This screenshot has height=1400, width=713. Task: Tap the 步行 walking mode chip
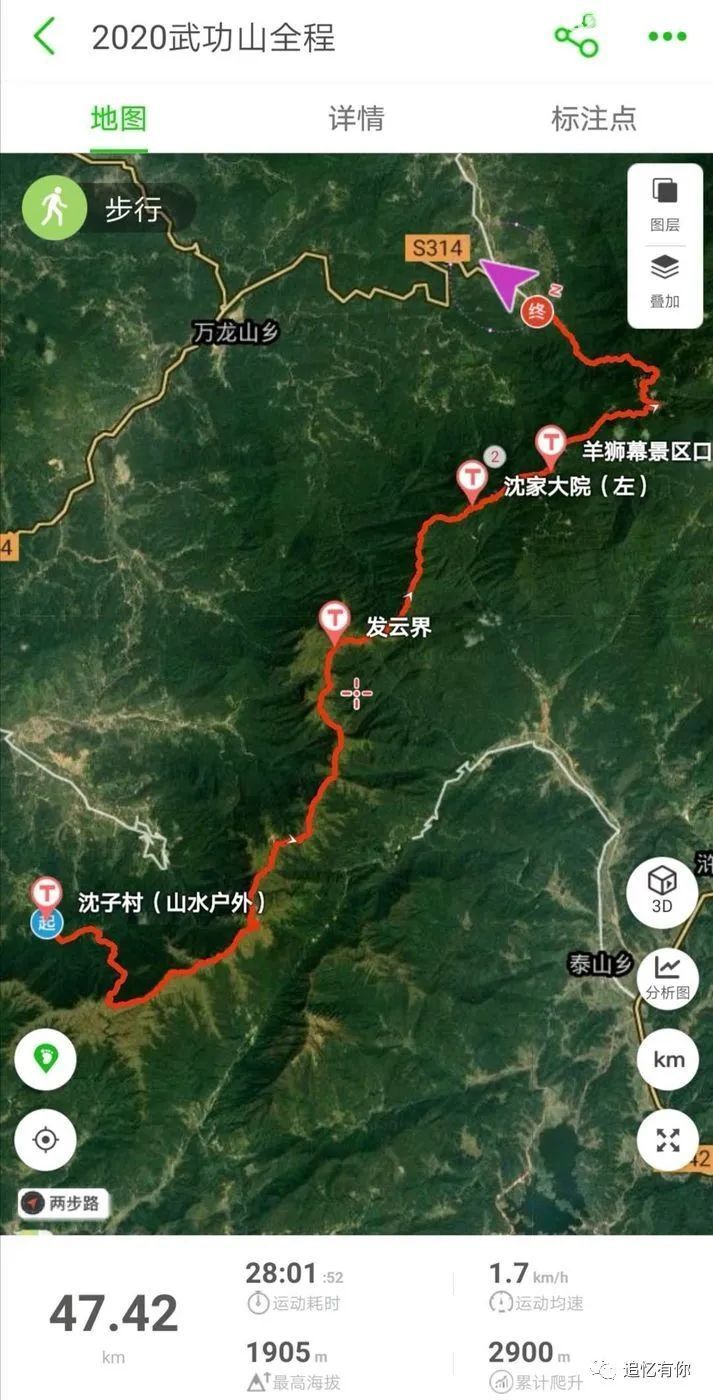point(108,209)
